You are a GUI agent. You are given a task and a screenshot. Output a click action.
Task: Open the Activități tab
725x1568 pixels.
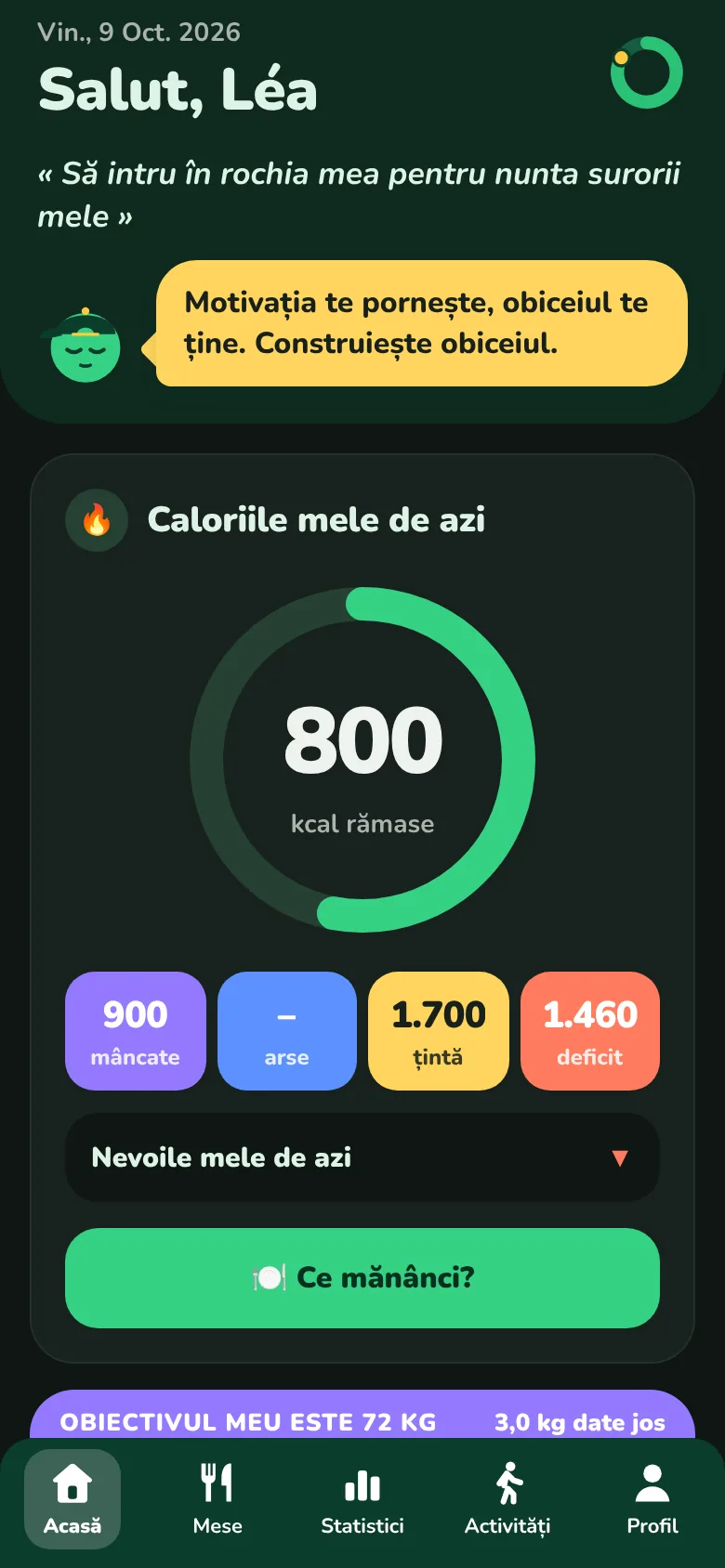(507, 1499)
